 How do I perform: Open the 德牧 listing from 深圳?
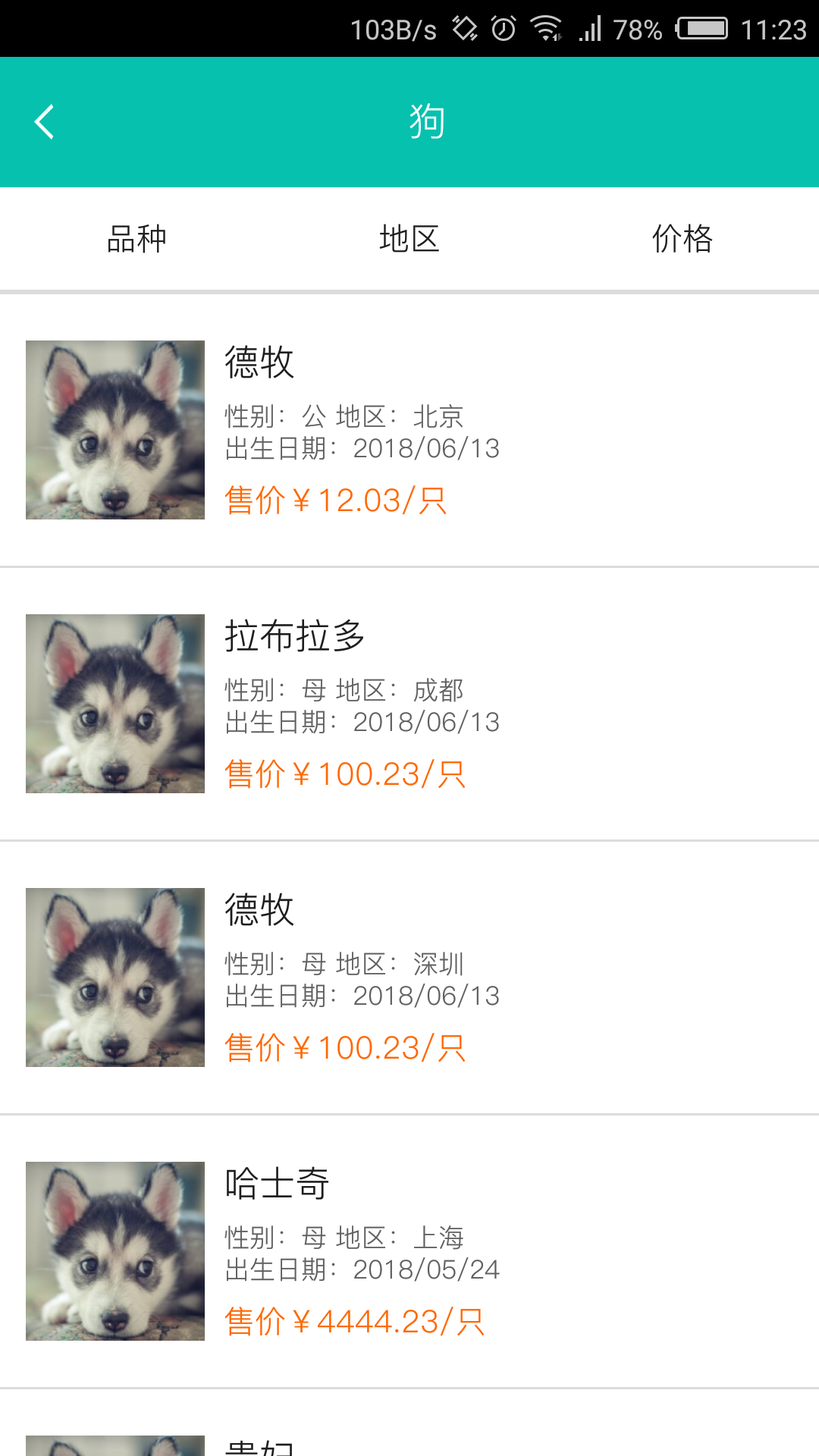pyautogui.click(x=409, y=977)
